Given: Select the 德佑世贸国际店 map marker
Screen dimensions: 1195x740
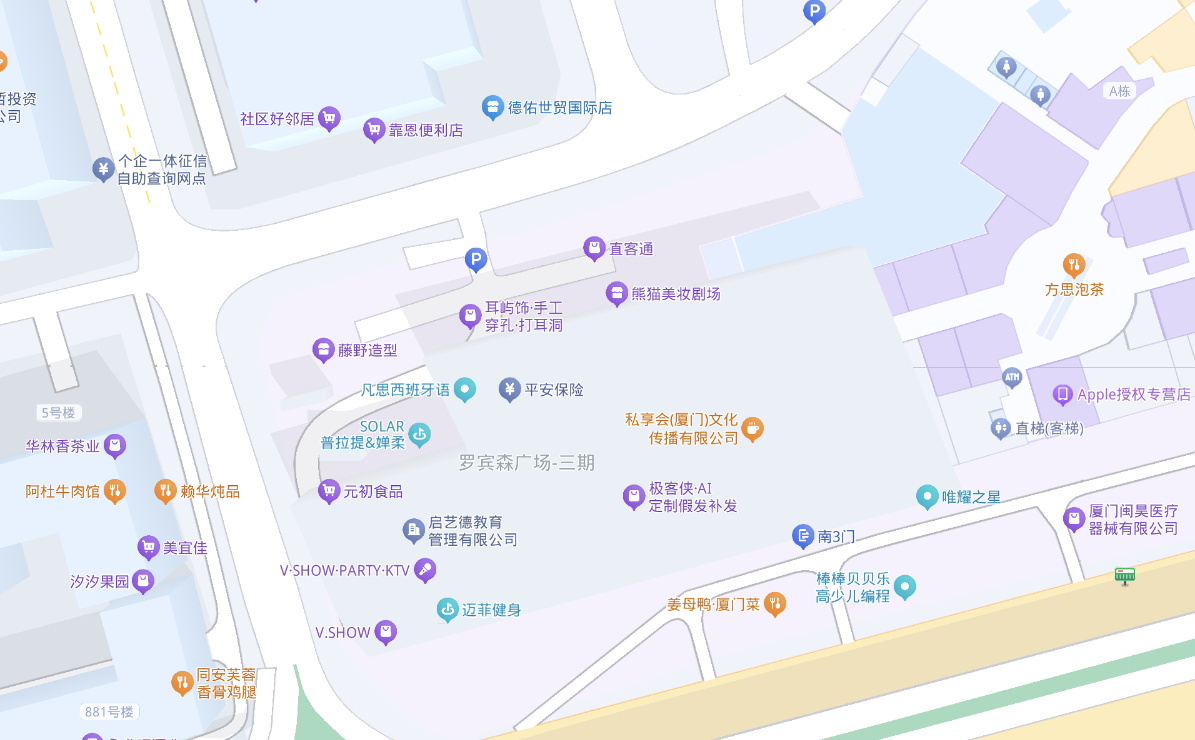Looking at the screenshot, I should pos(492,107).
